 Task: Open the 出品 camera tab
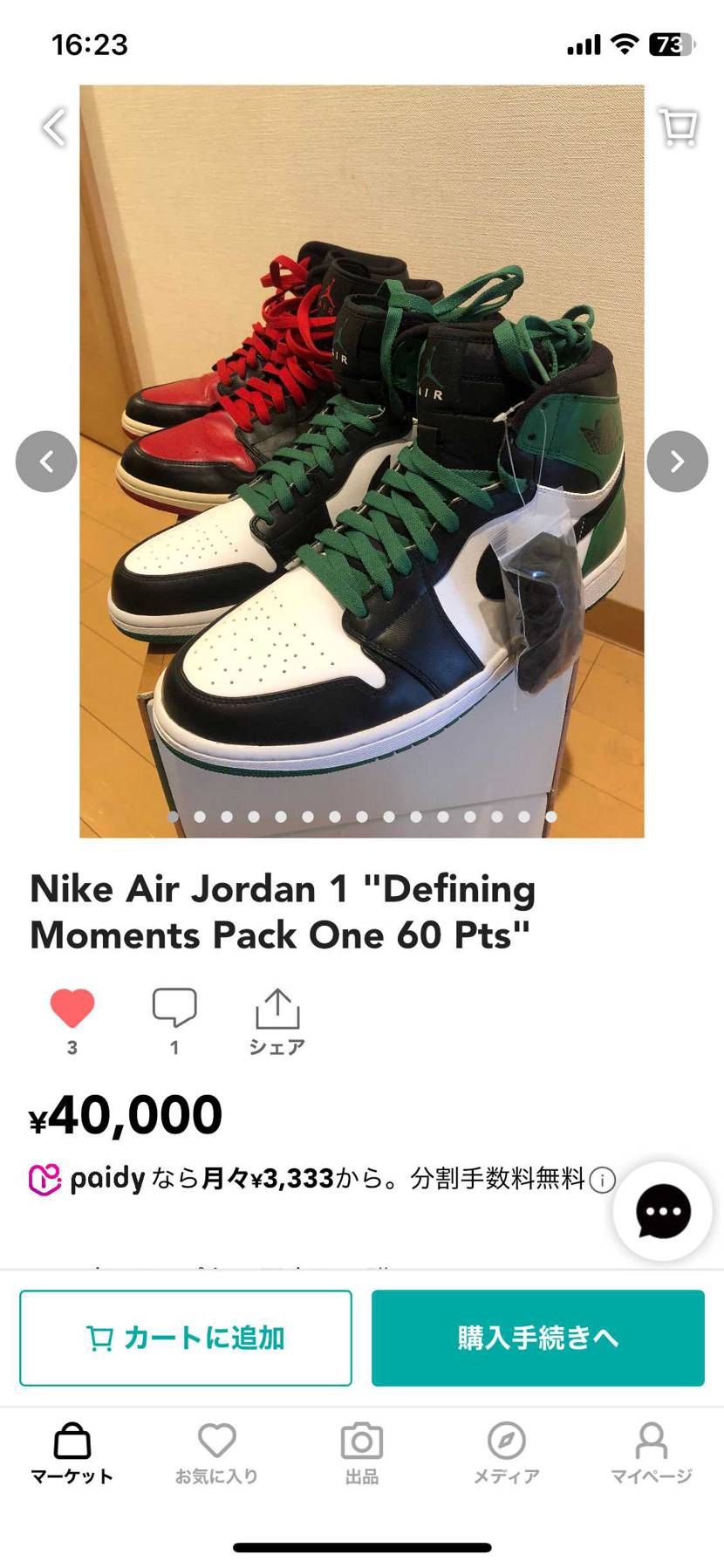point(362,1453)
